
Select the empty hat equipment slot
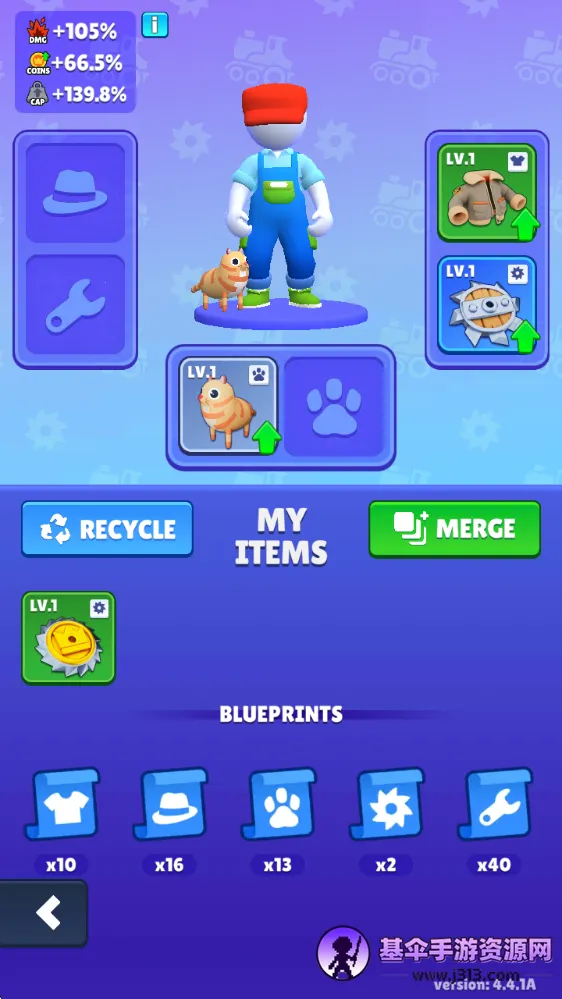click(75, 193)
